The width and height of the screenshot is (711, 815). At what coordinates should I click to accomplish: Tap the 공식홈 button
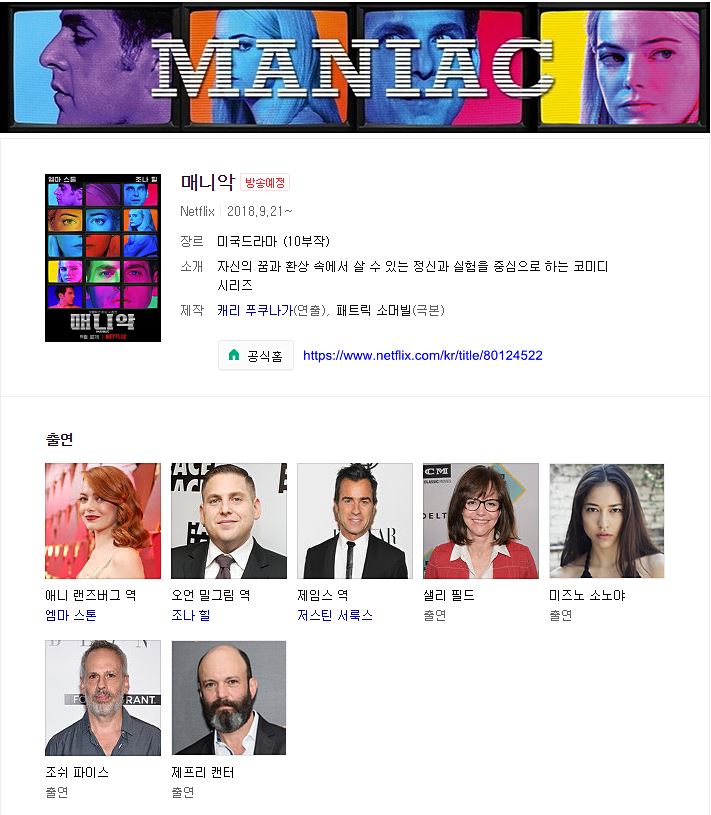point(256,355)
